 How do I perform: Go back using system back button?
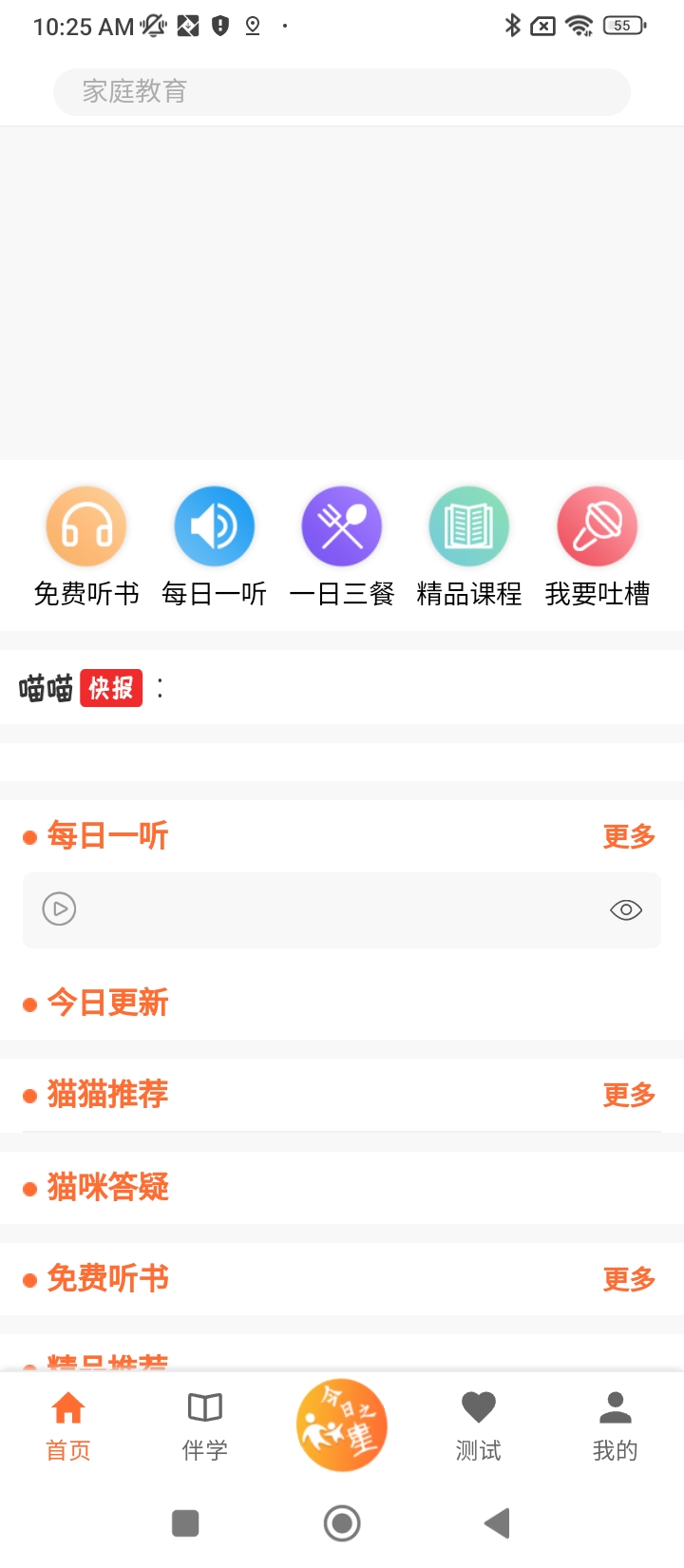pos(497,1523)
